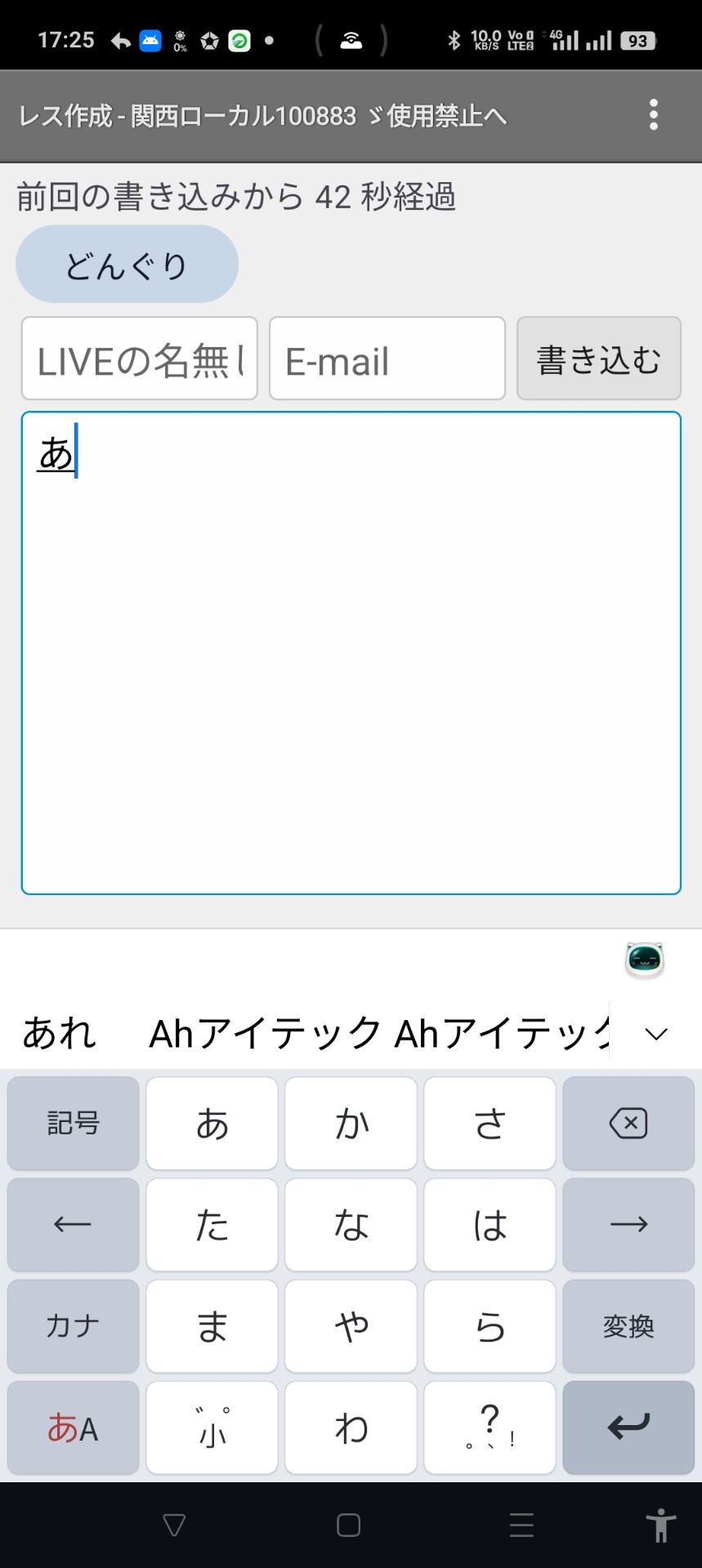
Task: Toggle input language with あA key
Action: click(74, 1428)
